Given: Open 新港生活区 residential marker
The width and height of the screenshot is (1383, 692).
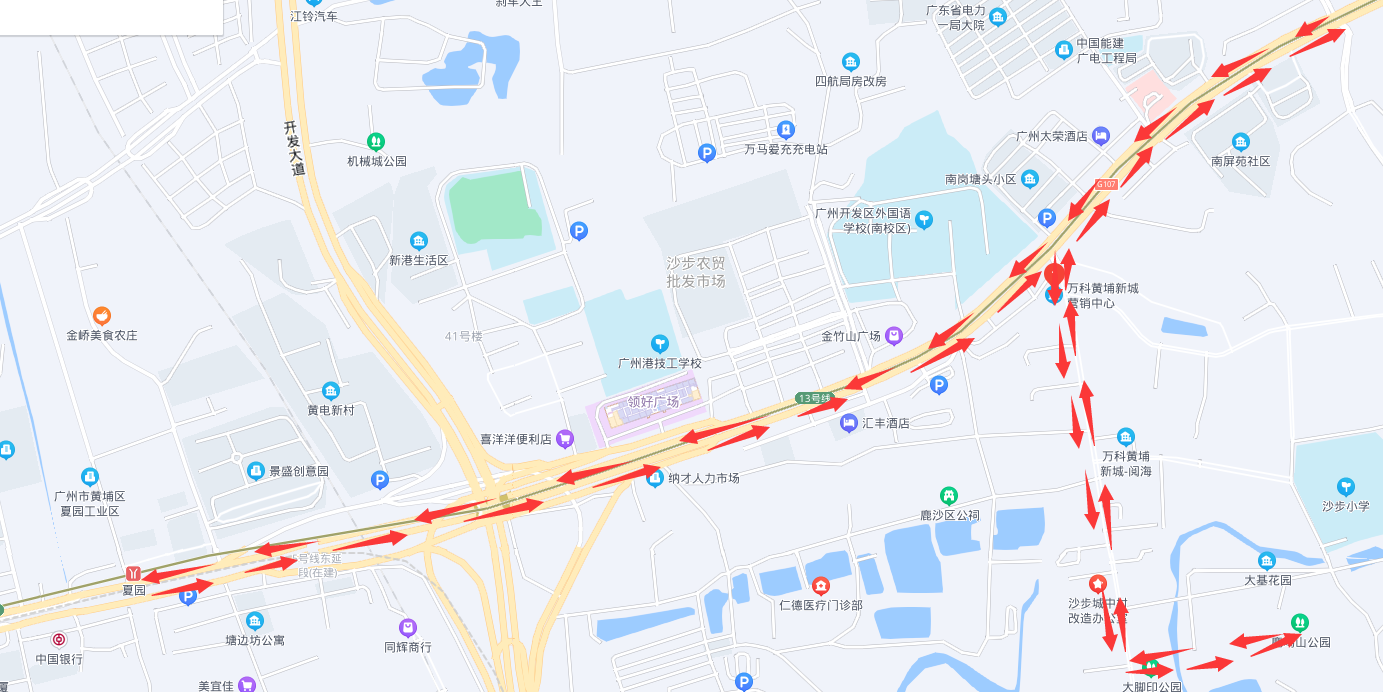Looking at the screenshot, I should pos(418,241).
